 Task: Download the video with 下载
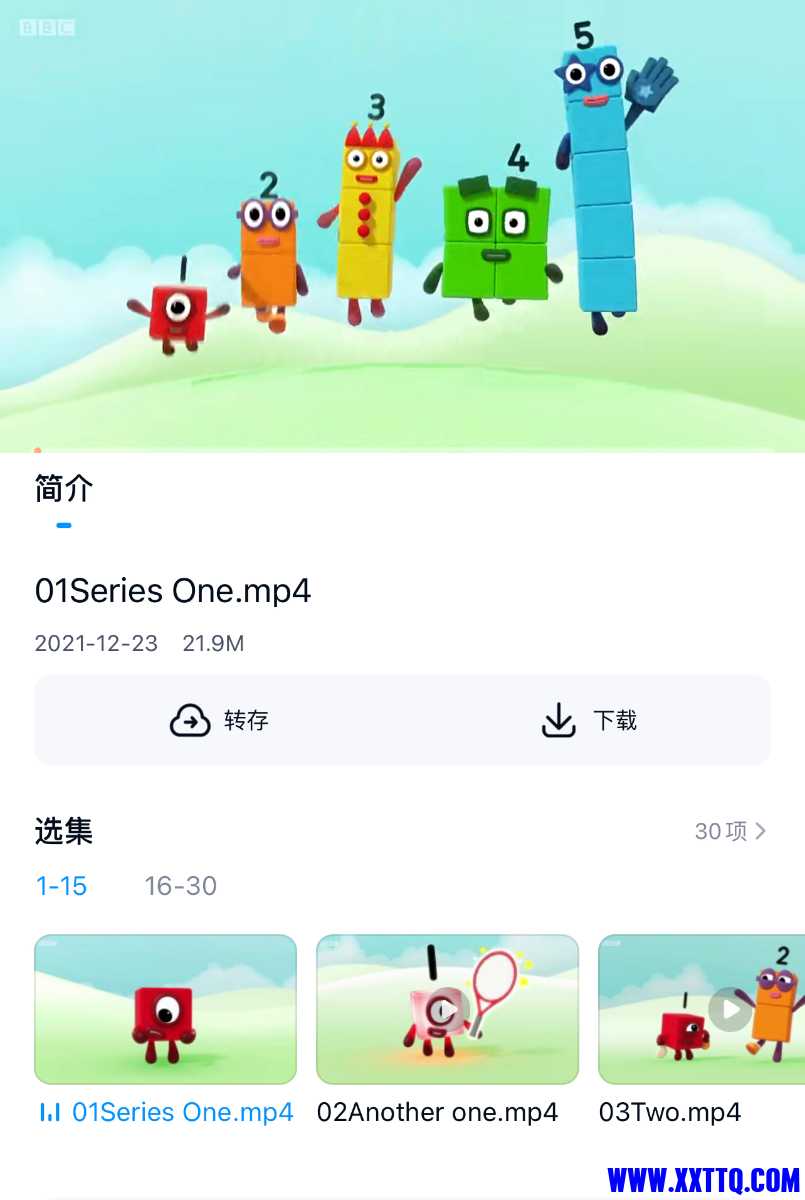point(587,720)
